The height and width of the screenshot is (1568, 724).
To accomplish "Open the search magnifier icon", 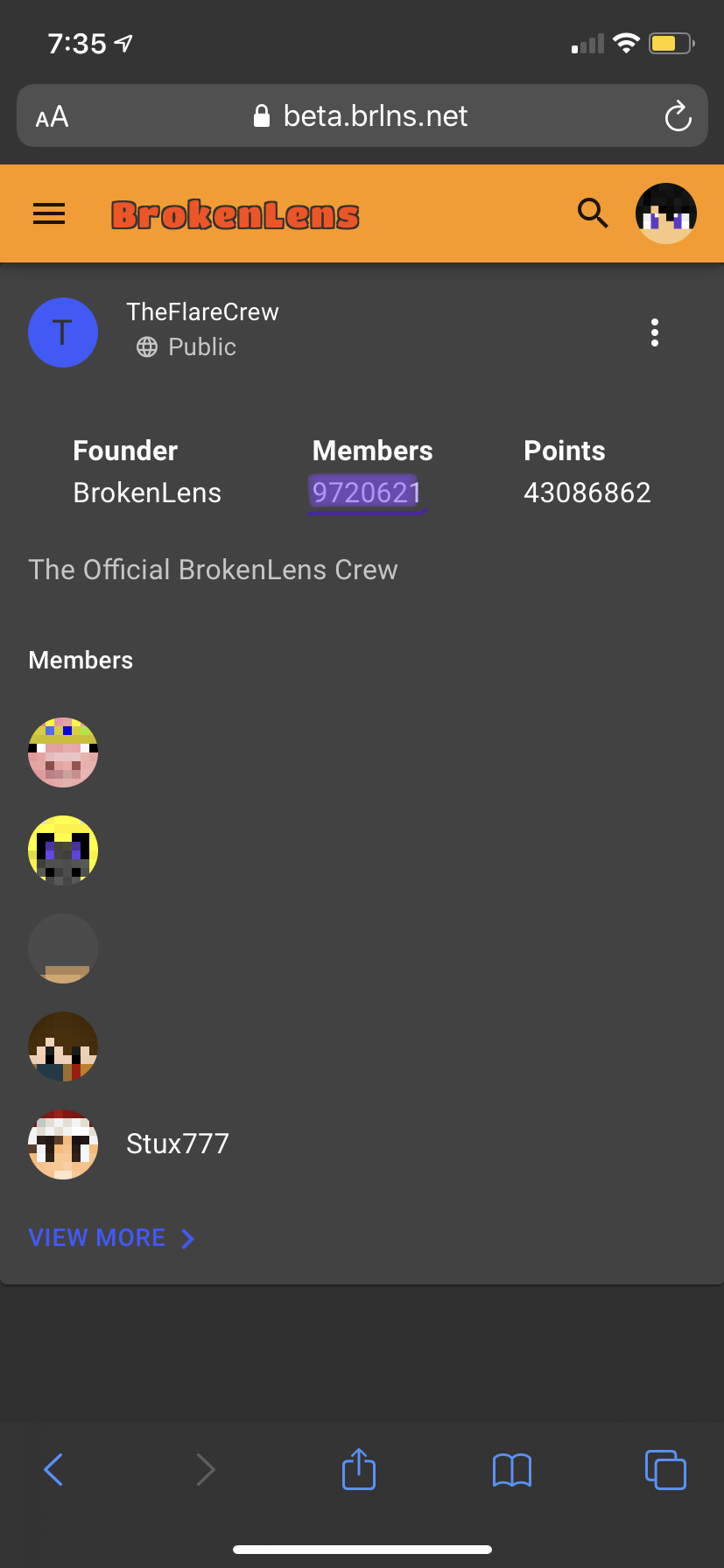I will pos(593,213).
